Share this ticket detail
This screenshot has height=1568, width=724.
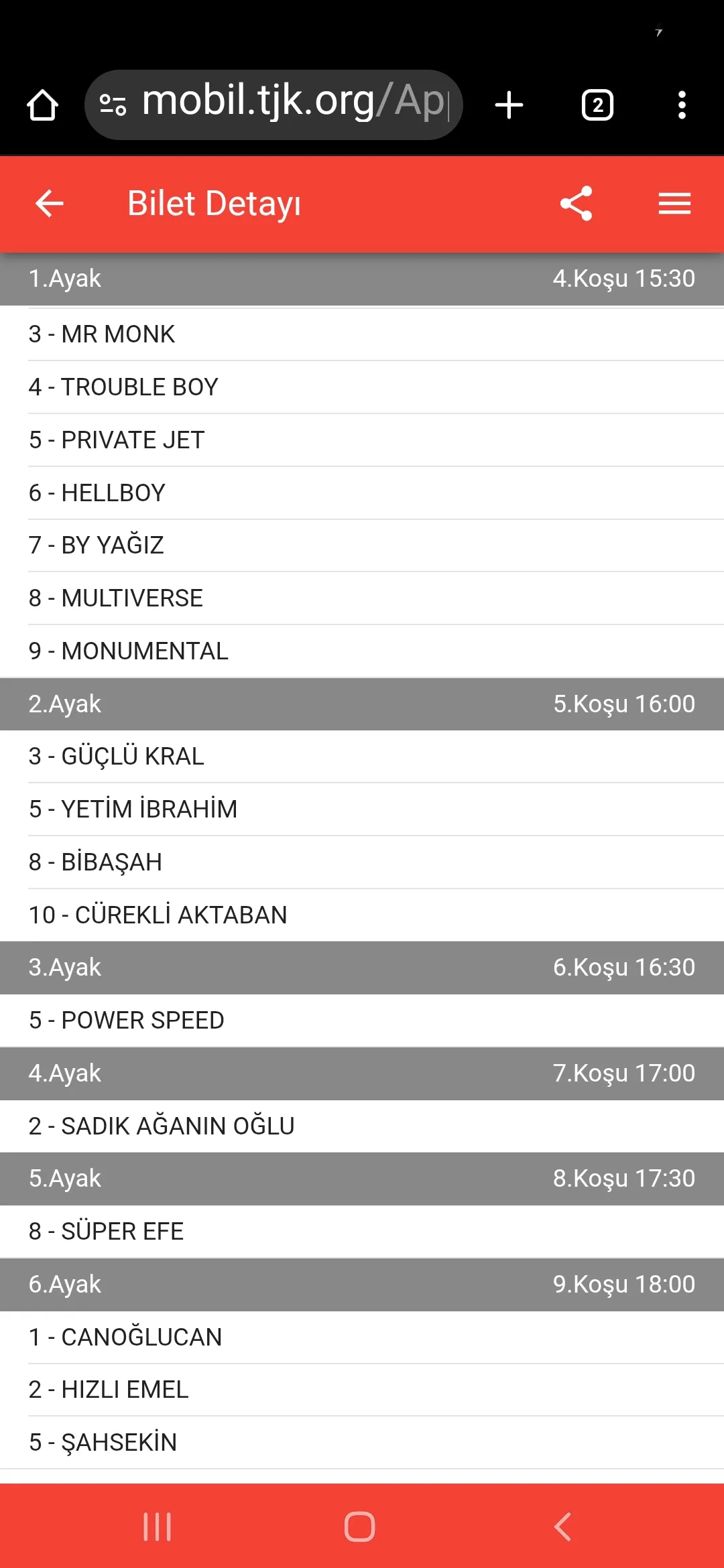pos(577,204)
